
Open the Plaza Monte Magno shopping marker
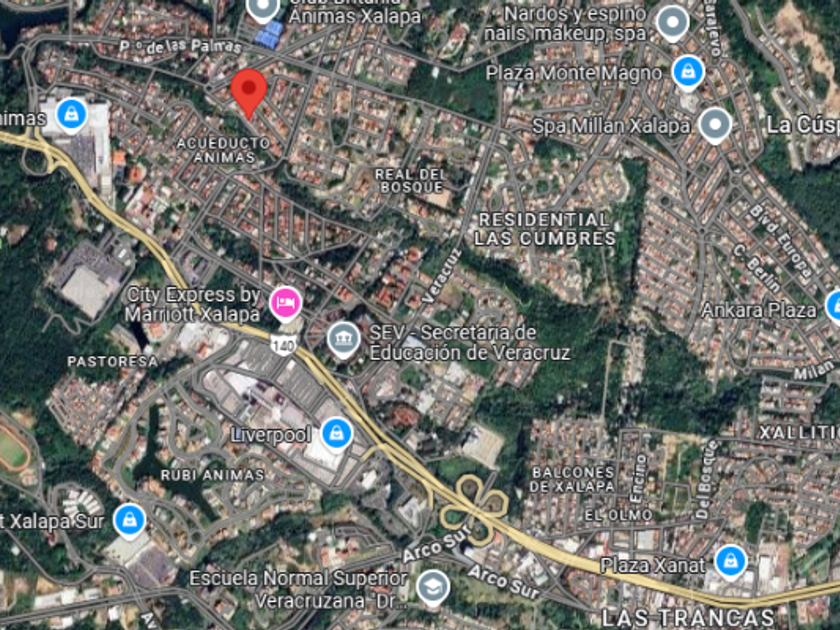point(688,72)
